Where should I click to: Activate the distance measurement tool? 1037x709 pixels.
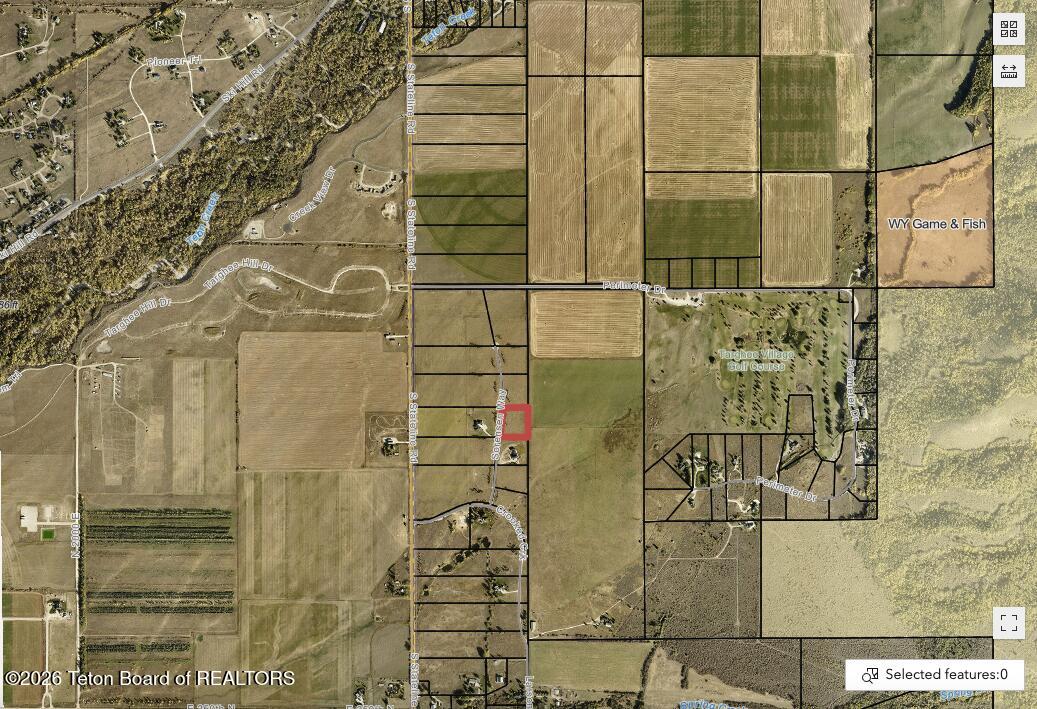[x=1008, y=72]
